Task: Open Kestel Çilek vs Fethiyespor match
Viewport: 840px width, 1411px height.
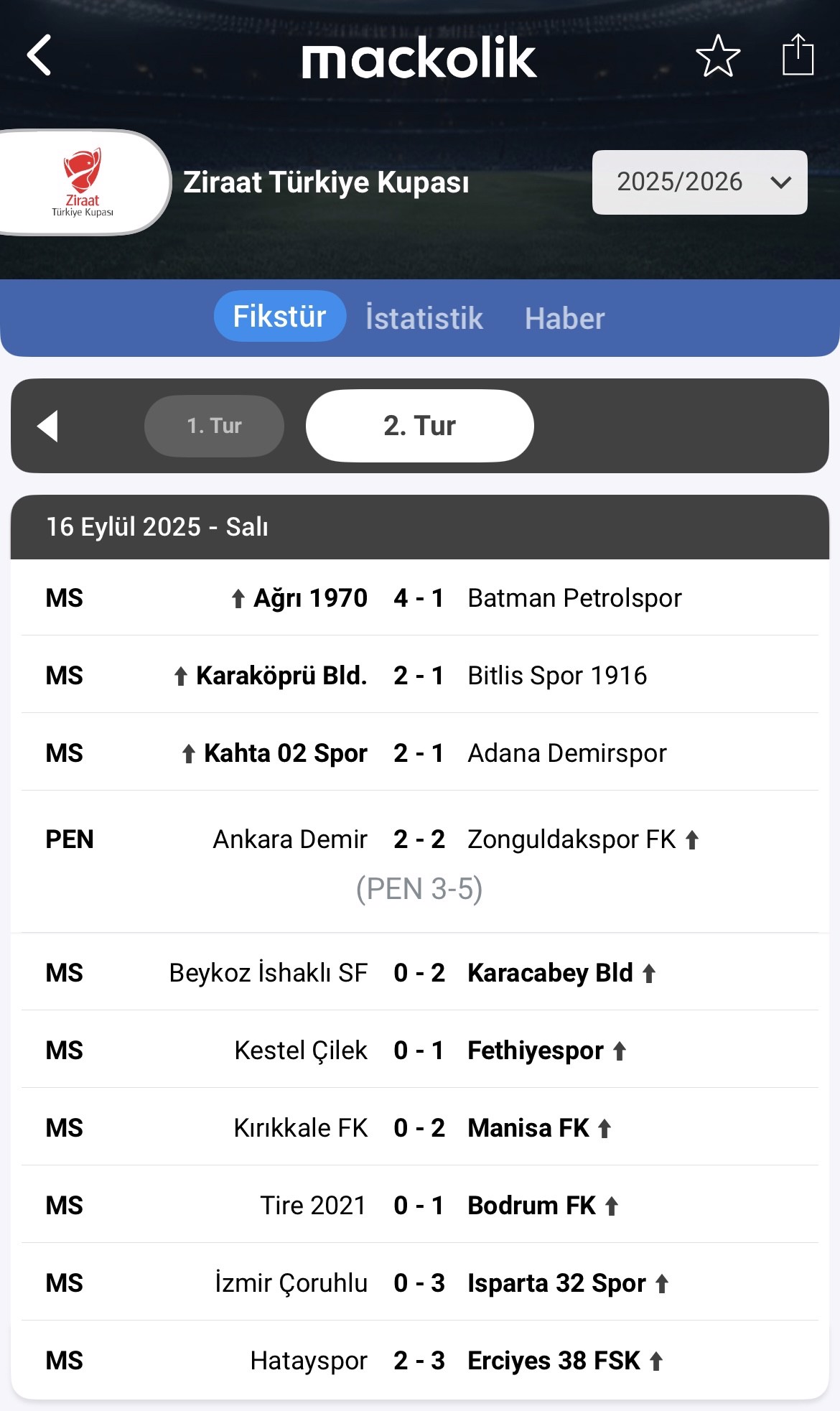Action: [x=420, y=1050]
